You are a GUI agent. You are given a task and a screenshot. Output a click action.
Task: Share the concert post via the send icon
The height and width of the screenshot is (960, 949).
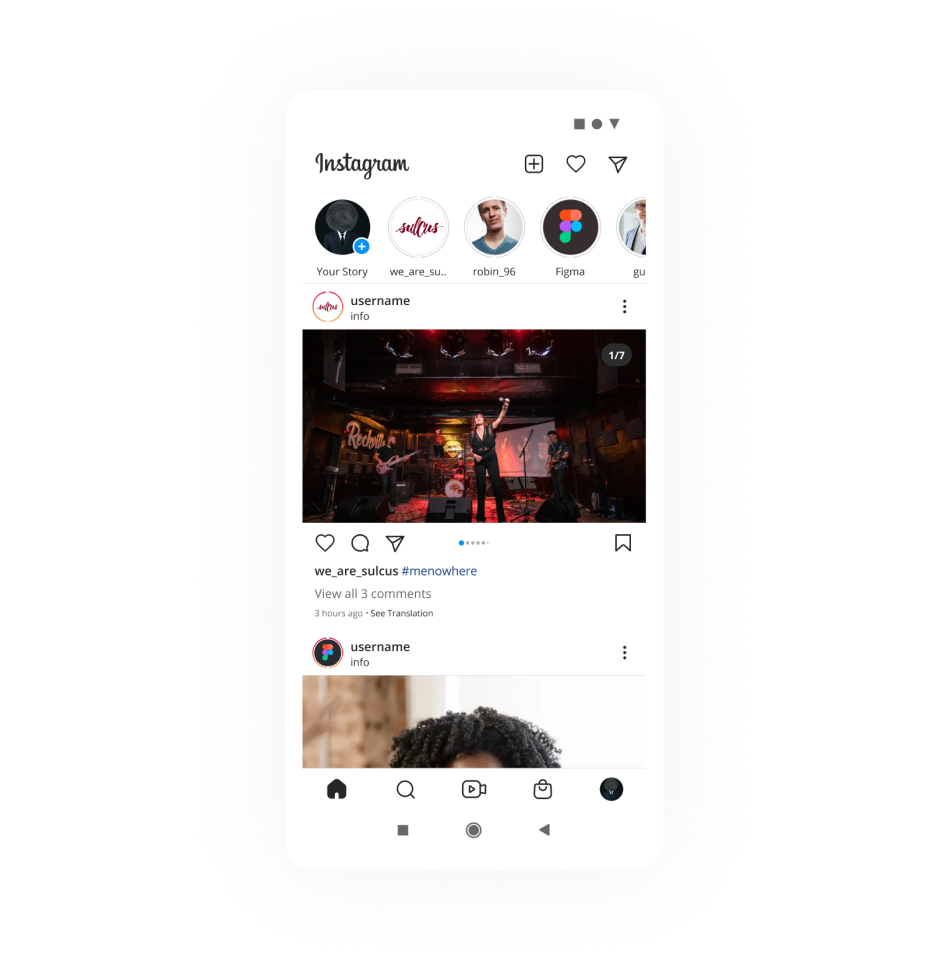click(395, 542)
